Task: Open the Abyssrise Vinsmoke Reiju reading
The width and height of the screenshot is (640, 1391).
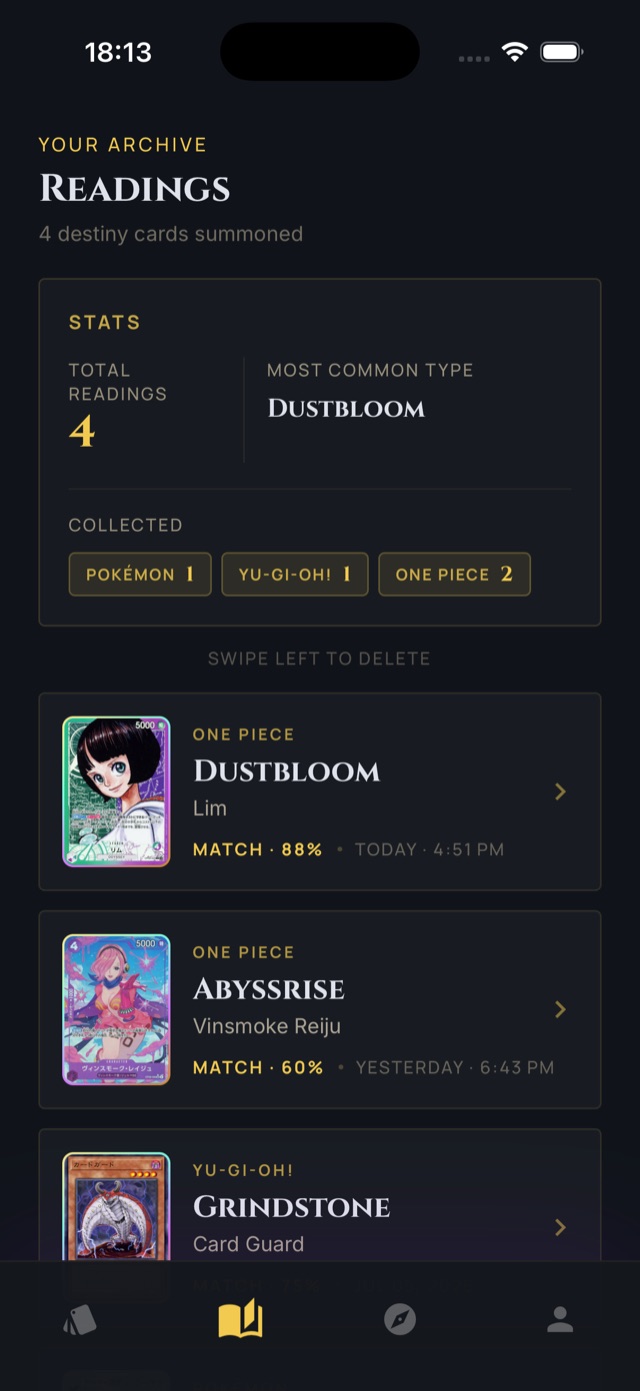Action: click(320, 1009)
